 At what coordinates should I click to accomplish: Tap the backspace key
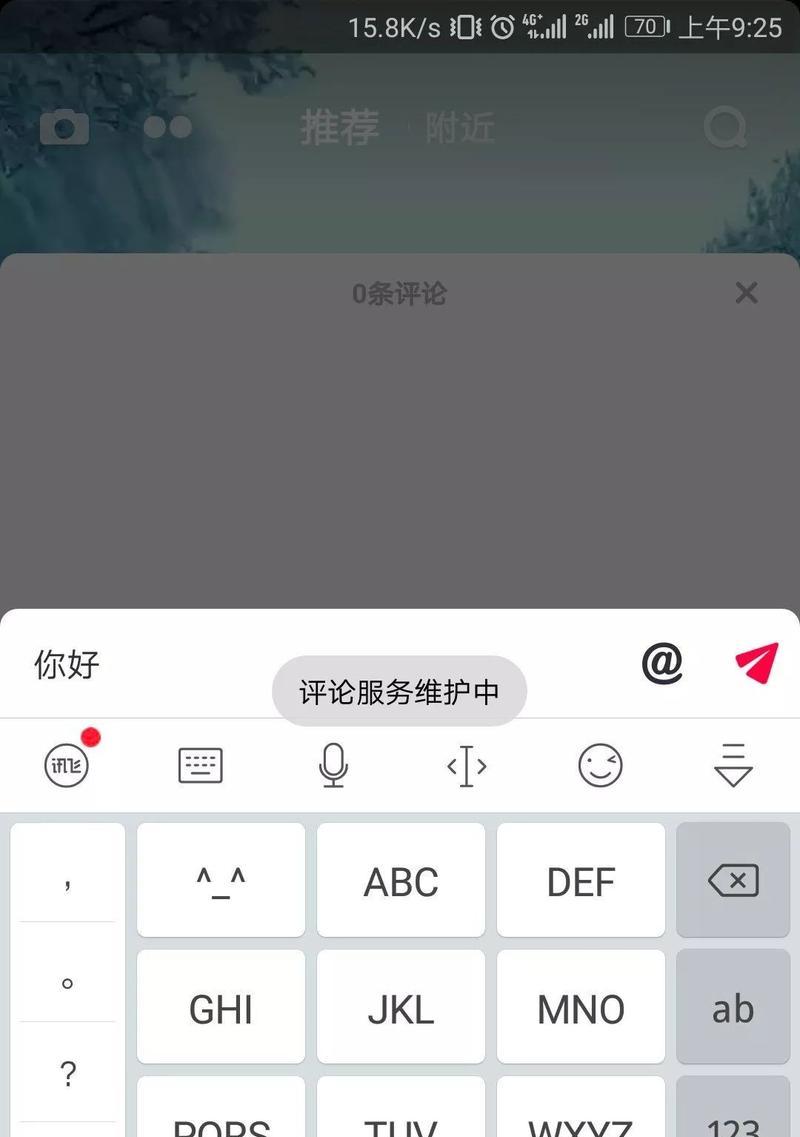(733, 880)
